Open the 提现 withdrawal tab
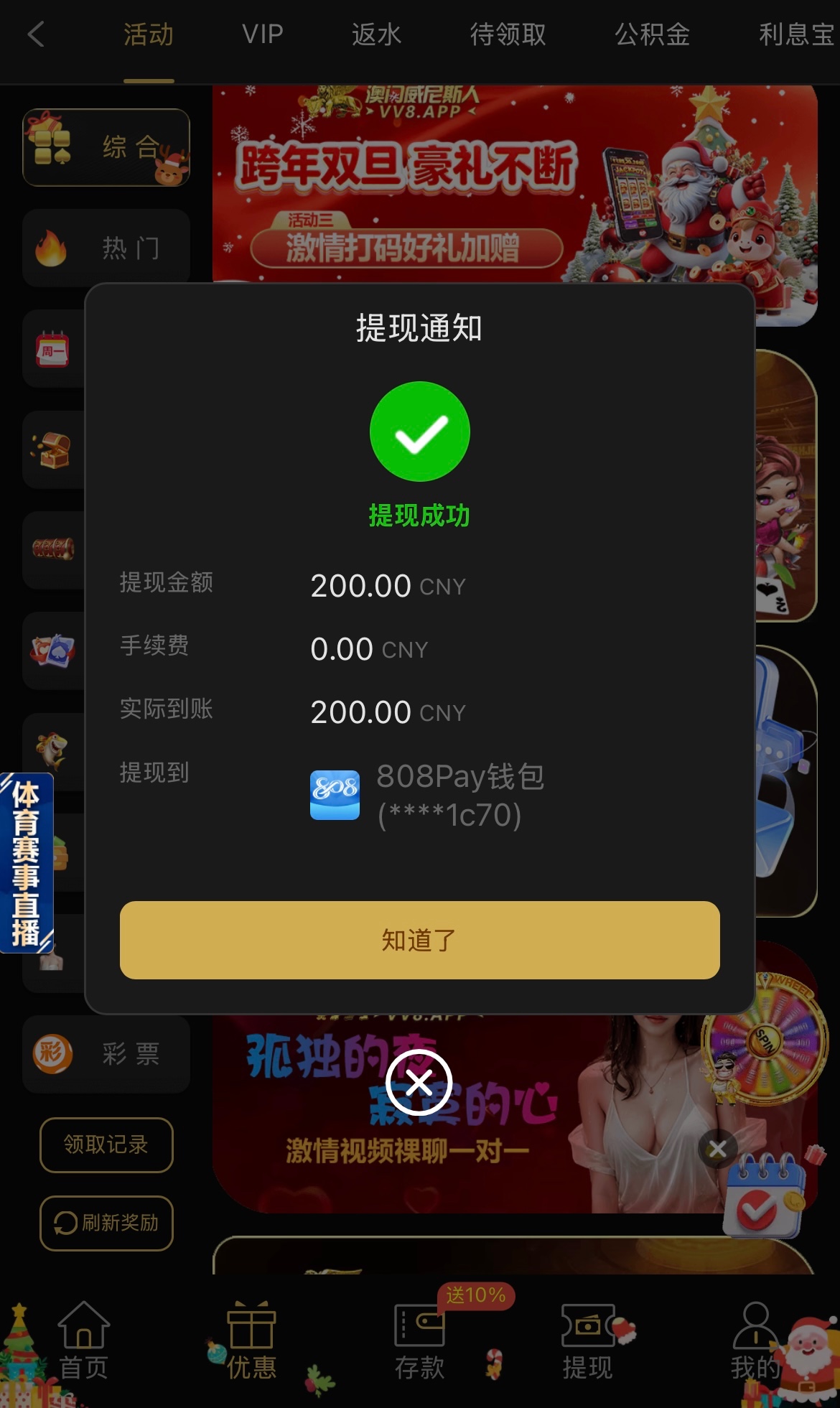The width and height of the screenshot is (840, 1408). (x=587, y=1340)
